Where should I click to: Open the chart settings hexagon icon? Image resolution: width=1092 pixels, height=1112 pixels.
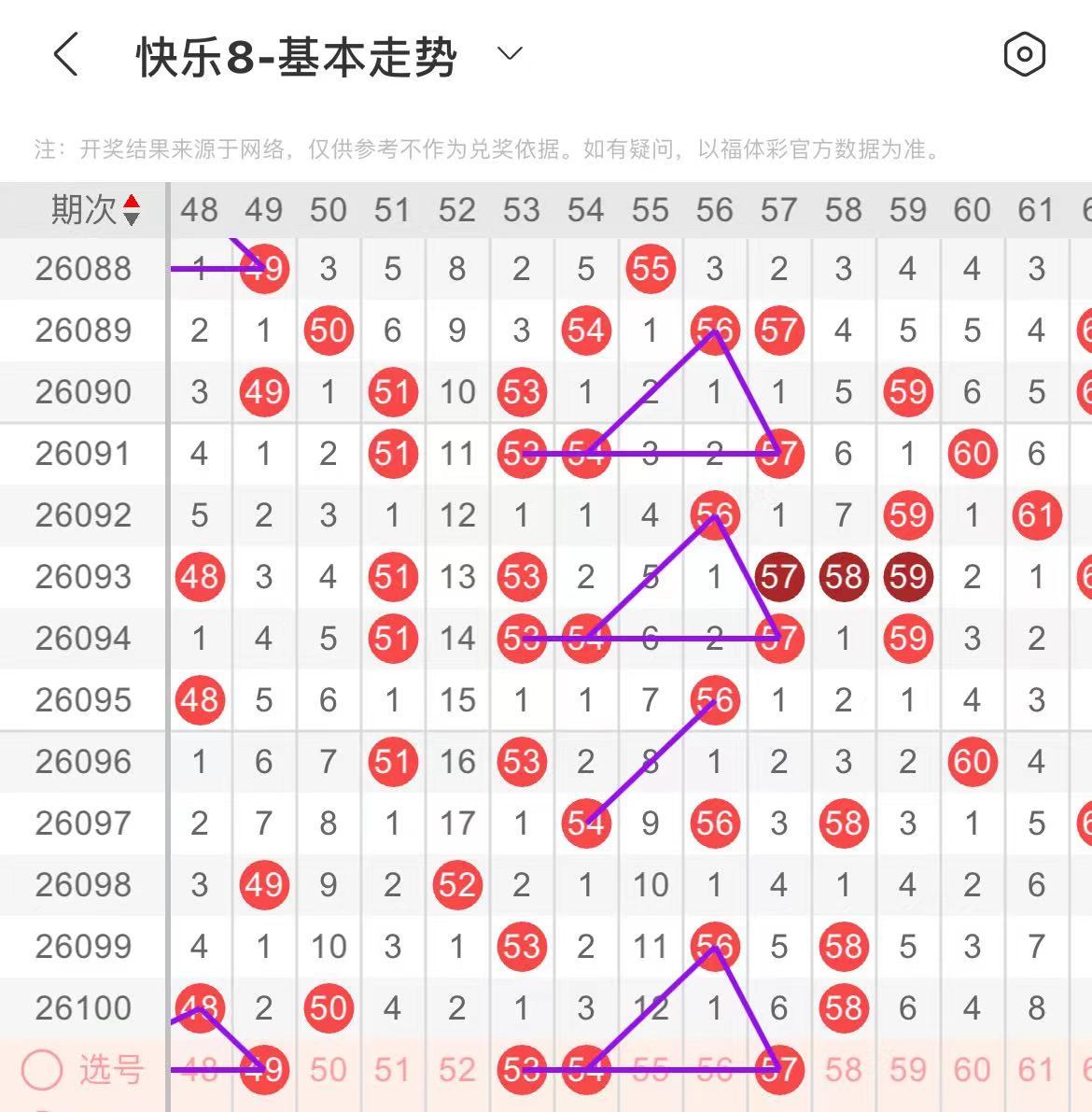point(1024,55)
